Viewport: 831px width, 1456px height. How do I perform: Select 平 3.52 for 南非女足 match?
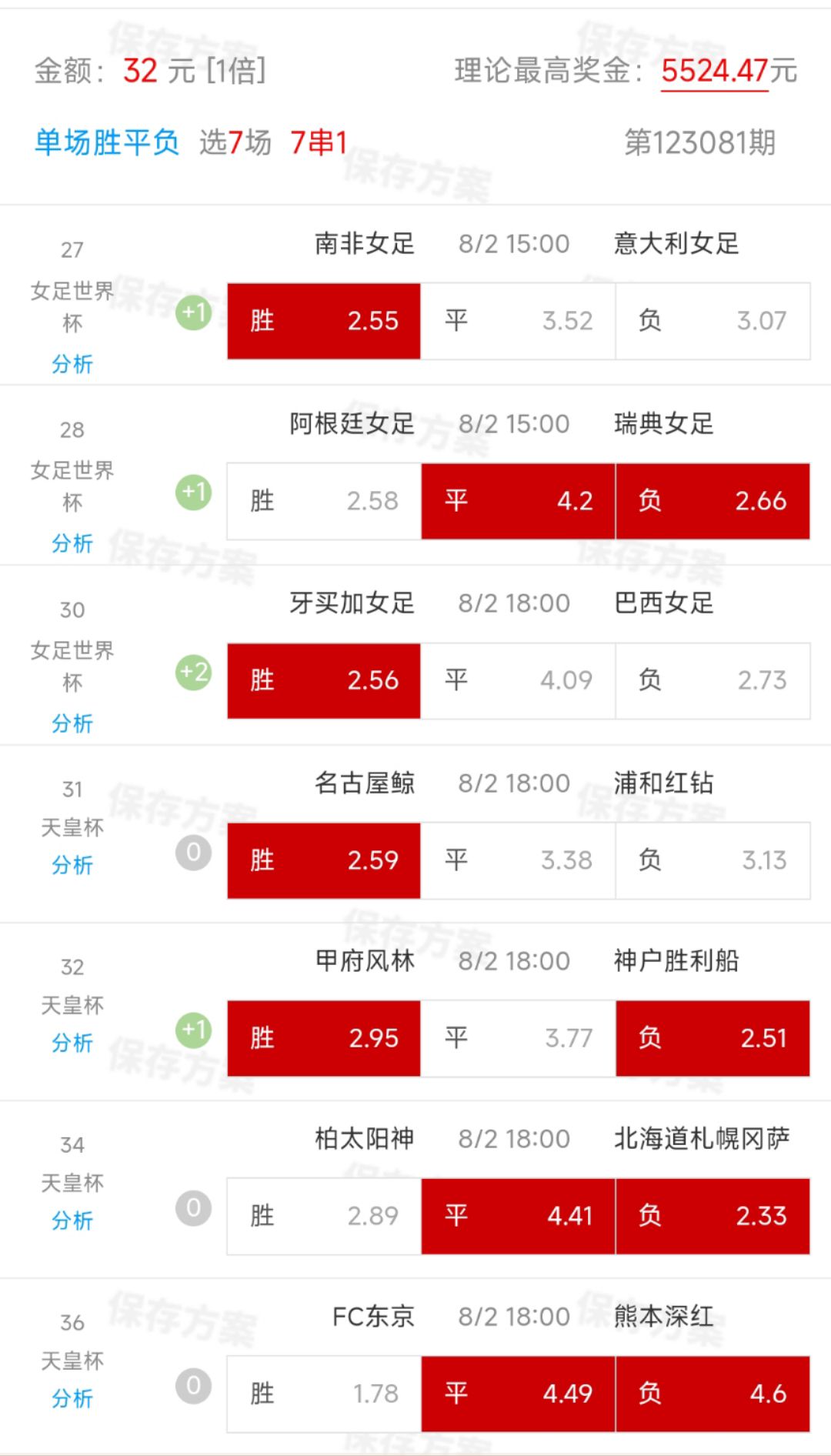tap(518, 321)
